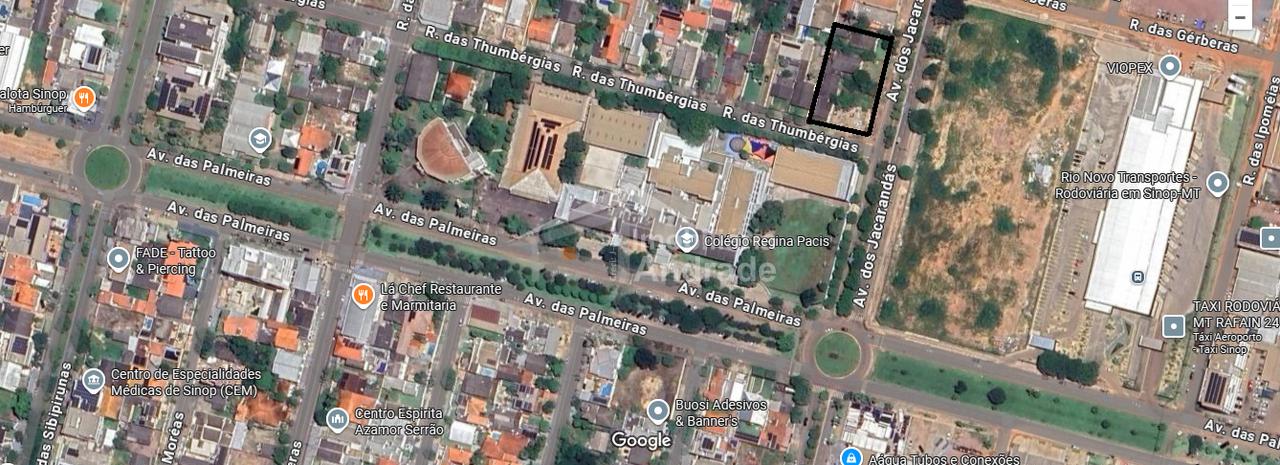1280x465 pixels.
Task: Tap the bus station transit icon
Action: pos(1137,276)
